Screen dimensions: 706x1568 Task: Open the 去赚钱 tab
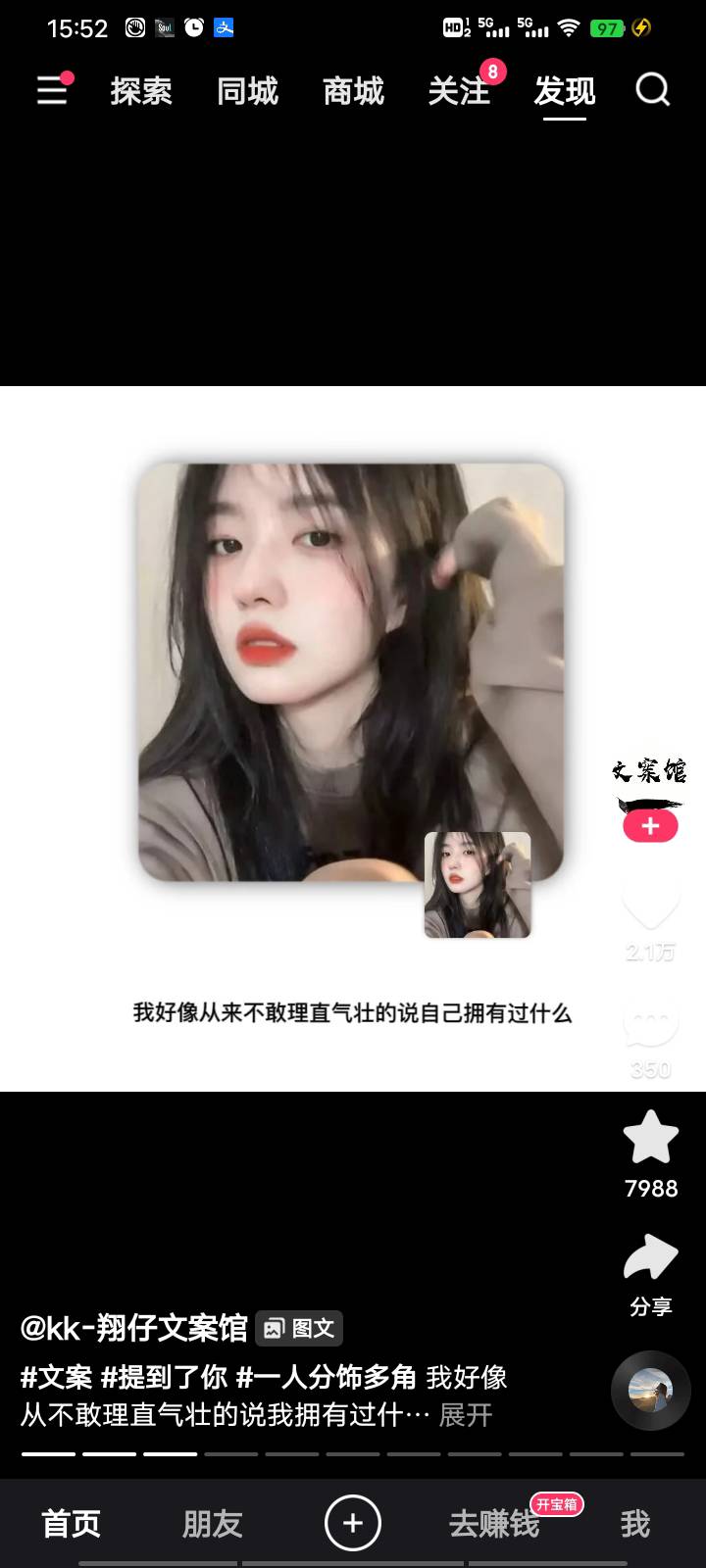[x=494, y=1523]
